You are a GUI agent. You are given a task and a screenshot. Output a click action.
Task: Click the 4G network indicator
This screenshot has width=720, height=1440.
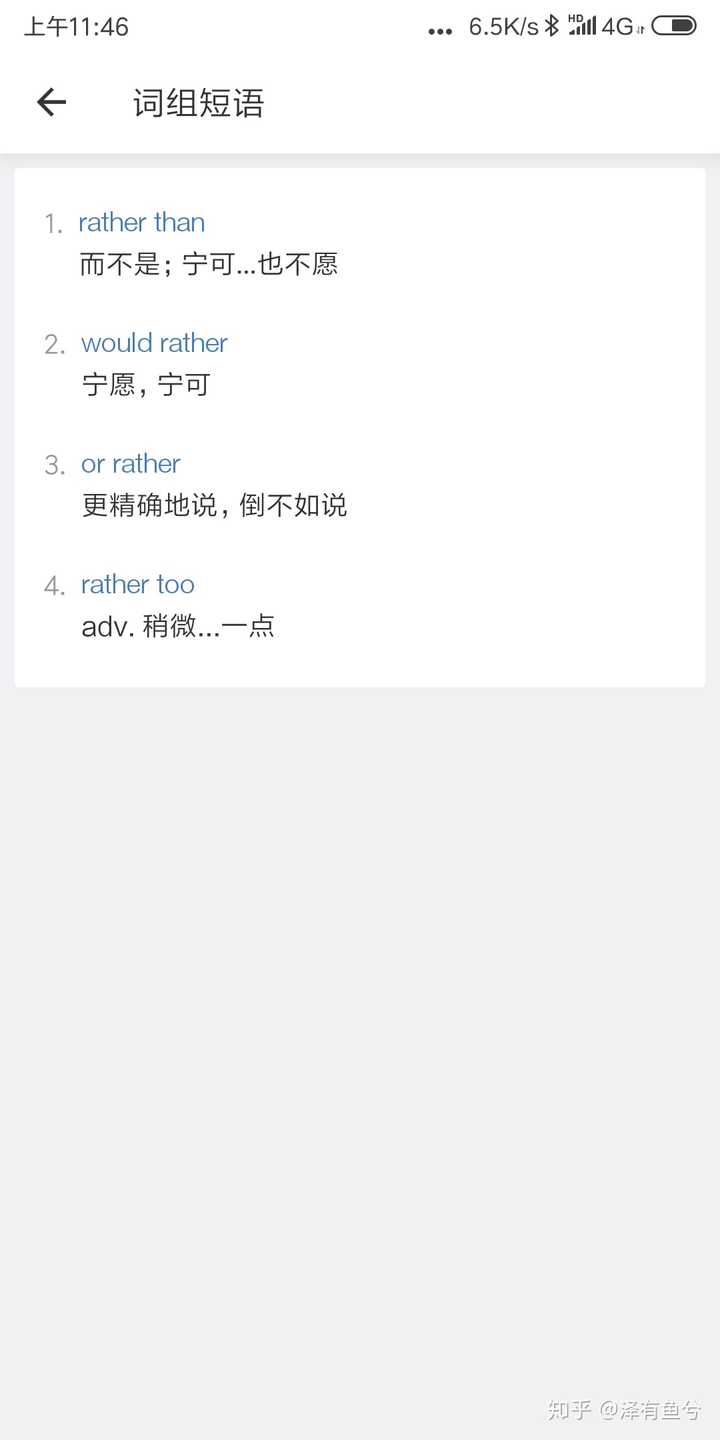tap(618, 26)
